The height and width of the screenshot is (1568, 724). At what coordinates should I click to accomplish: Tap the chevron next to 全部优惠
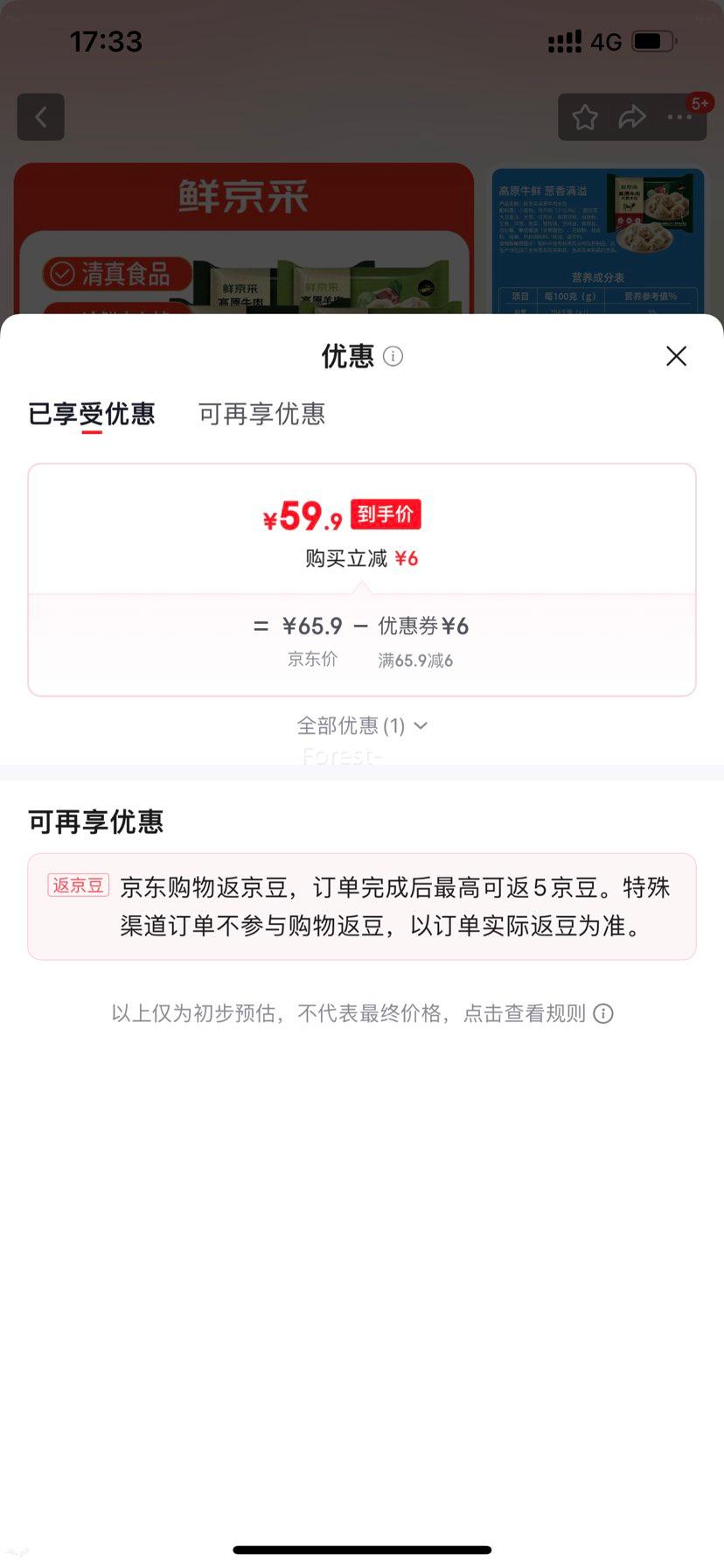point(420,725)
